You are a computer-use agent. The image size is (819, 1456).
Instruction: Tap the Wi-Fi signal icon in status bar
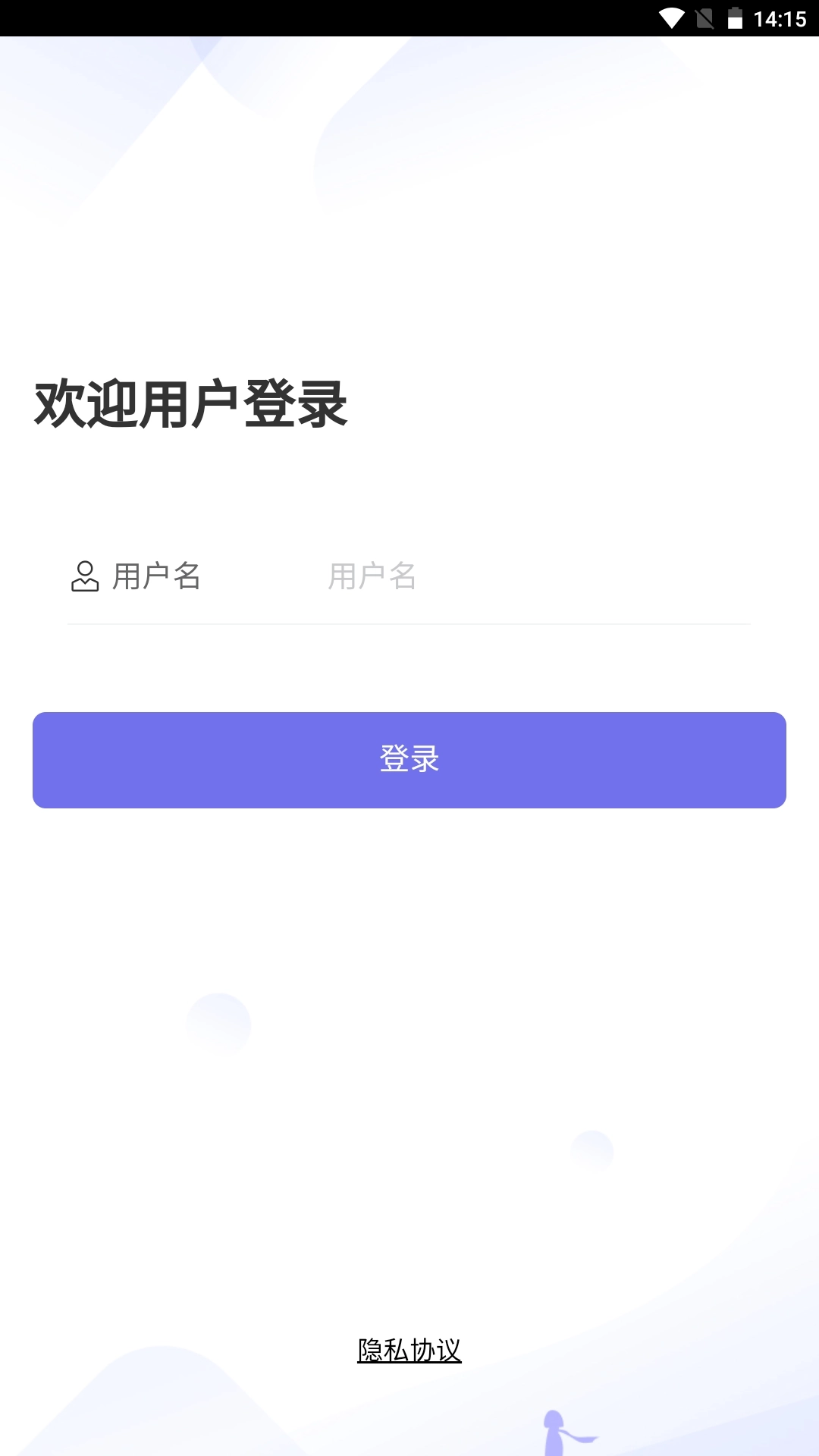(672, 17)
